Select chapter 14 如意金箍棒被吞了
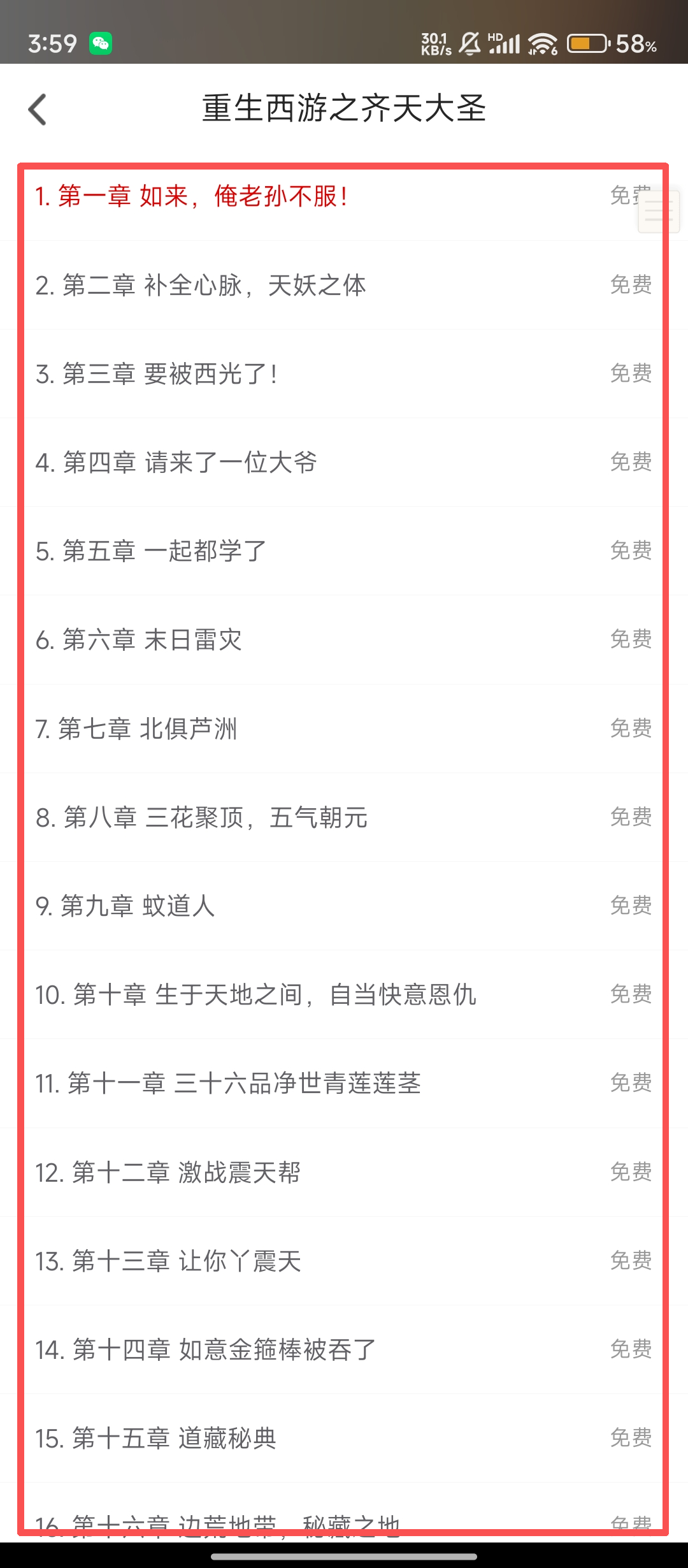 (205, 1349)
